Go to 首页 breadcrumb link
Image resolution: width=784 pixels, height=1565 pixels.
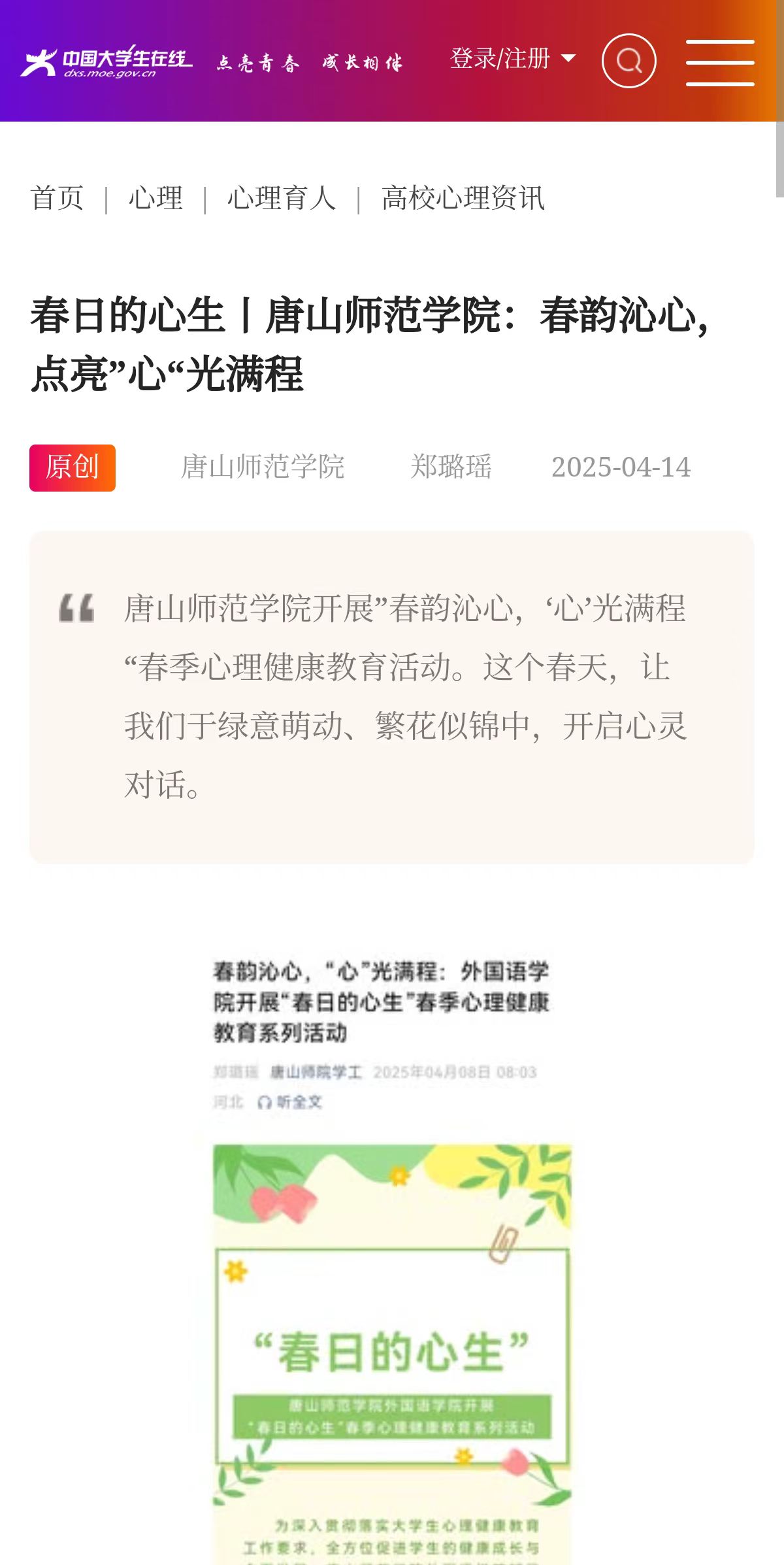(57, 198)
